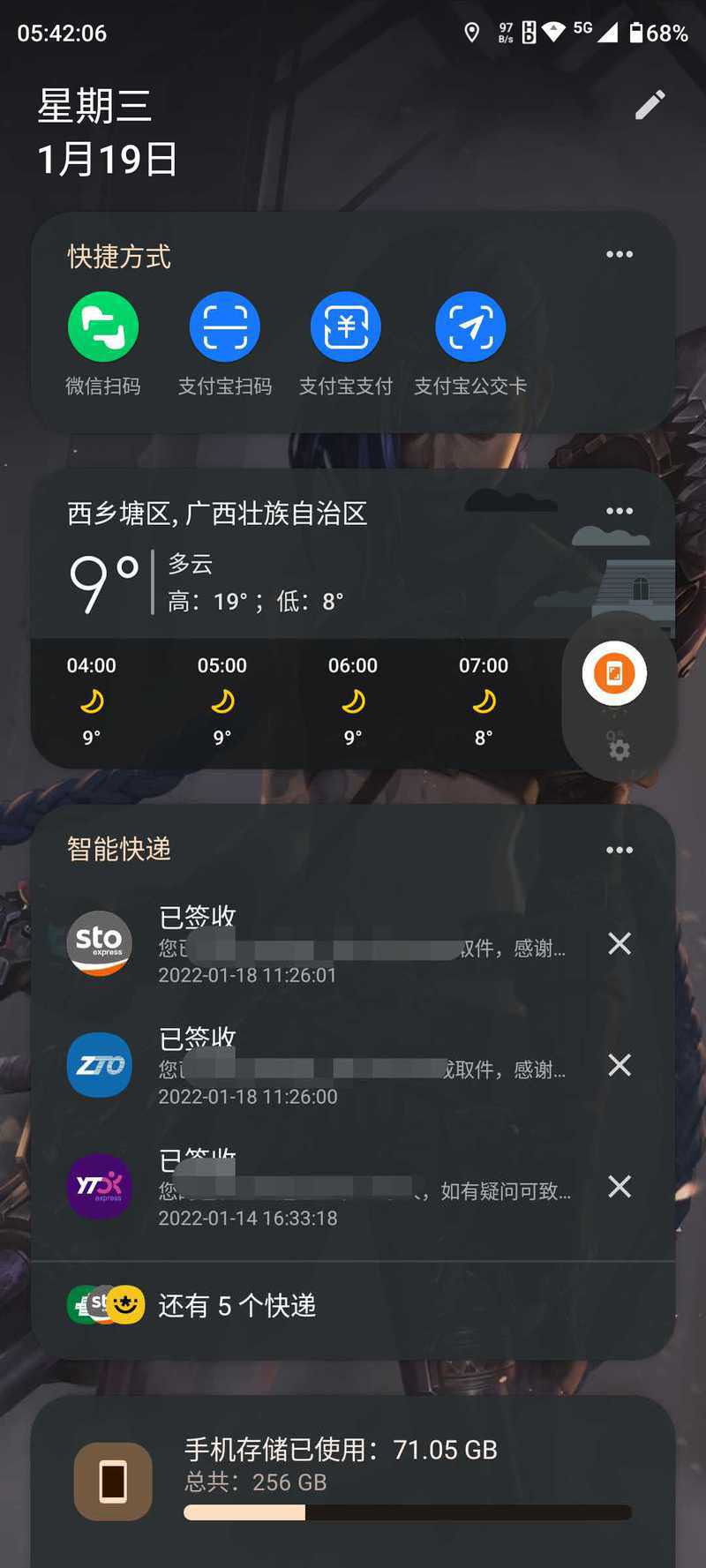This screenshot has height=1568, width=706.
Task: Dismiss the STO express delivery item
Action: tap(620, 943)
